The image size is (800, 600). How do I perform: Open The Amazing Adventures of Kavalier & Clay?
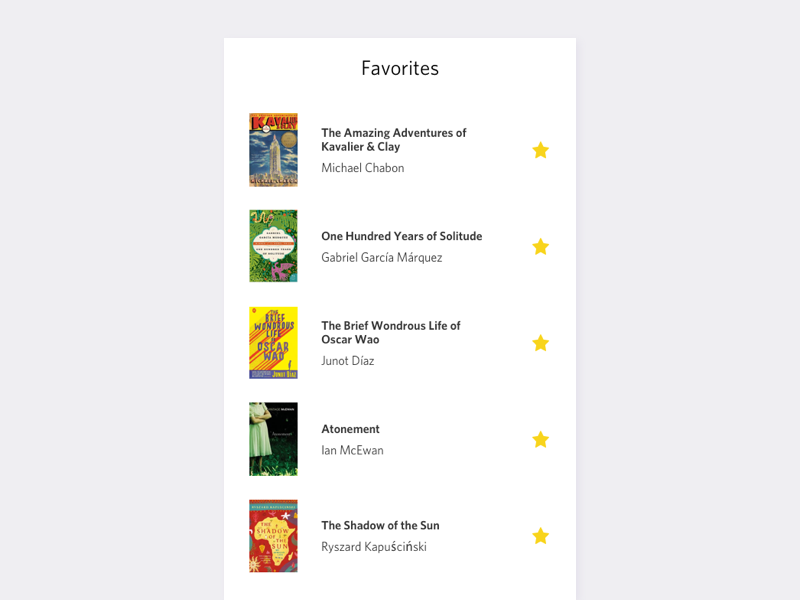pos(393,140)
